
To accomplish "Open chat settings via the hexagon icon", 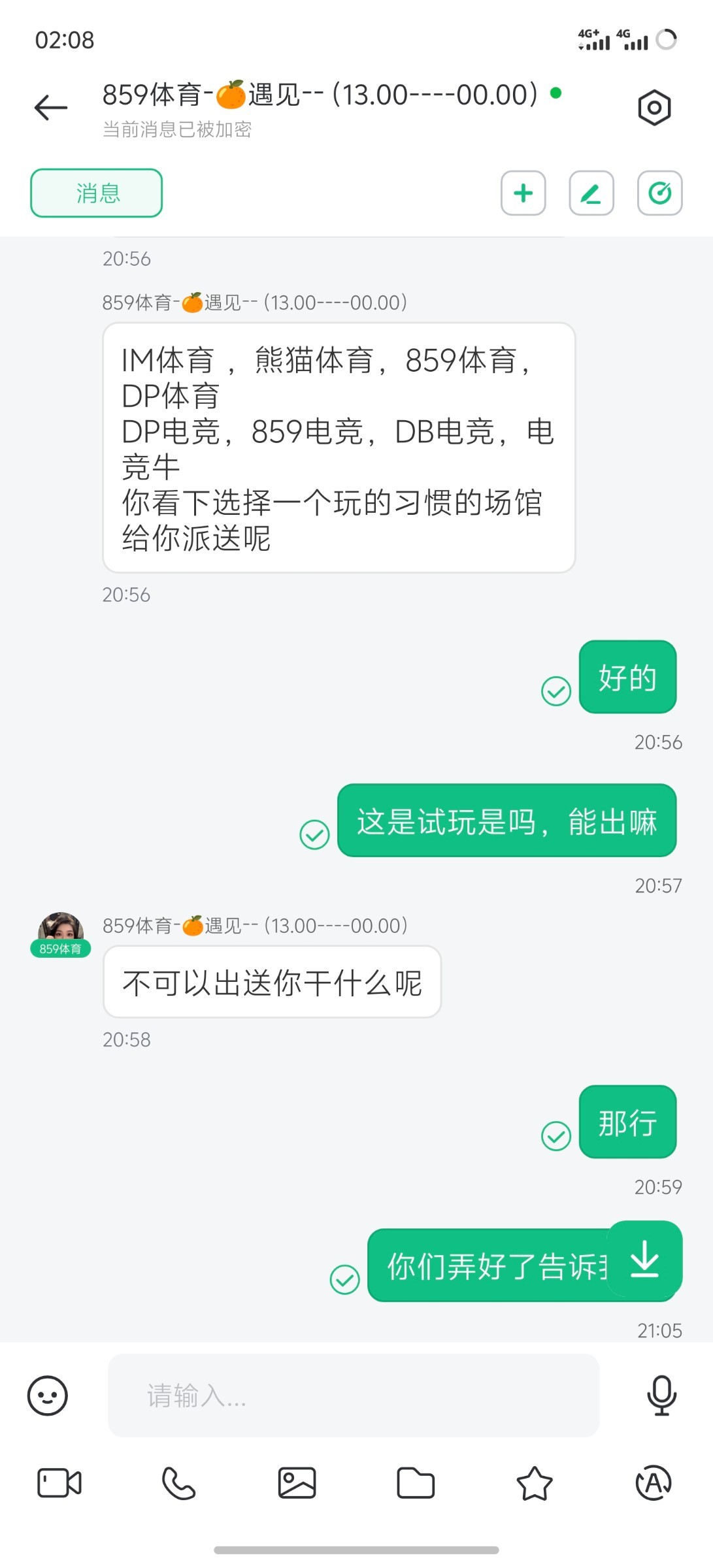I will tap(654, 106).
